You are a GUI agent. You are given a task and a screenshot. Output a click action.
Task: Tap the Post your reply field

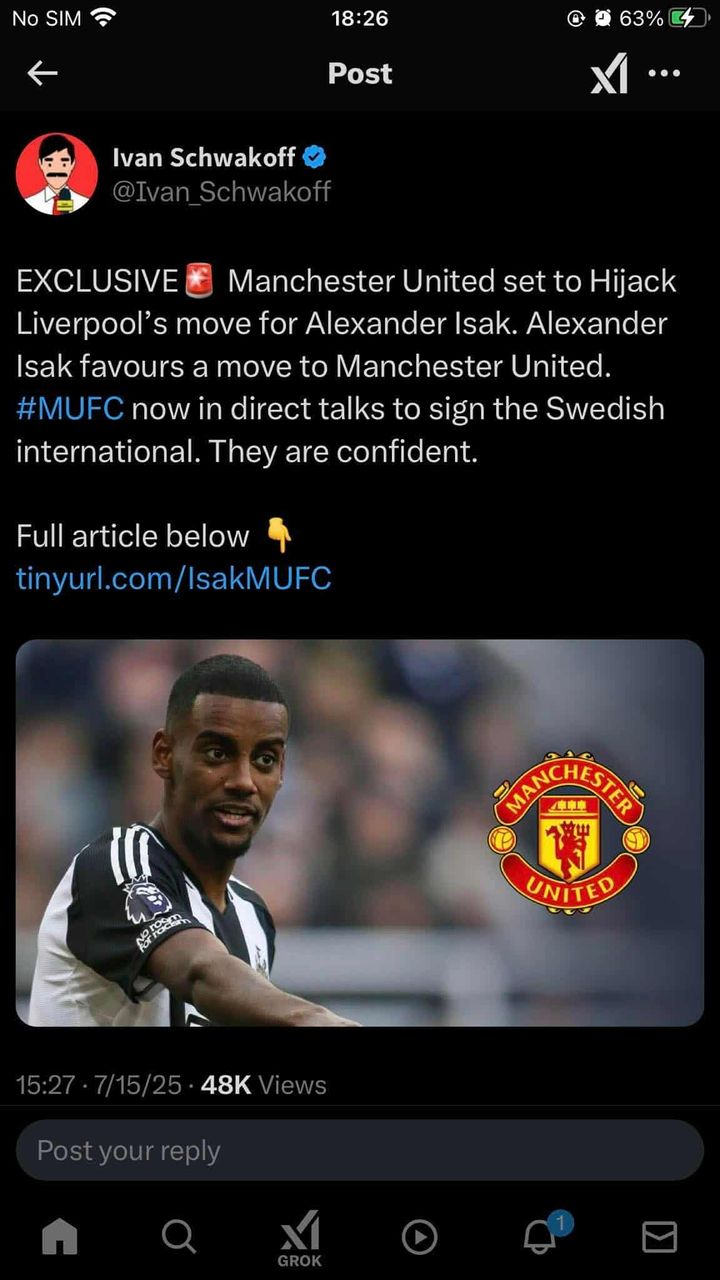tap(360, 1150)
